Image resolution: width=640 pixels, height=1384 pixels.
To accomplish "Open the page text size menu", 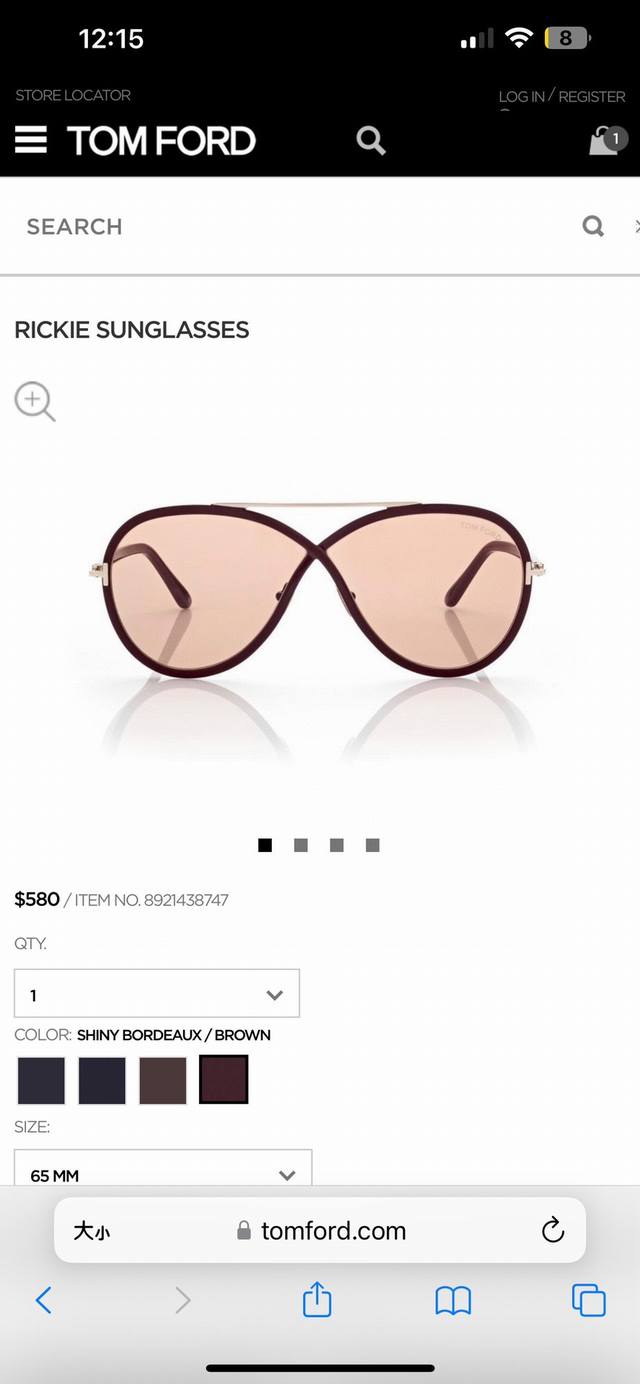I will pos(91,1231).
